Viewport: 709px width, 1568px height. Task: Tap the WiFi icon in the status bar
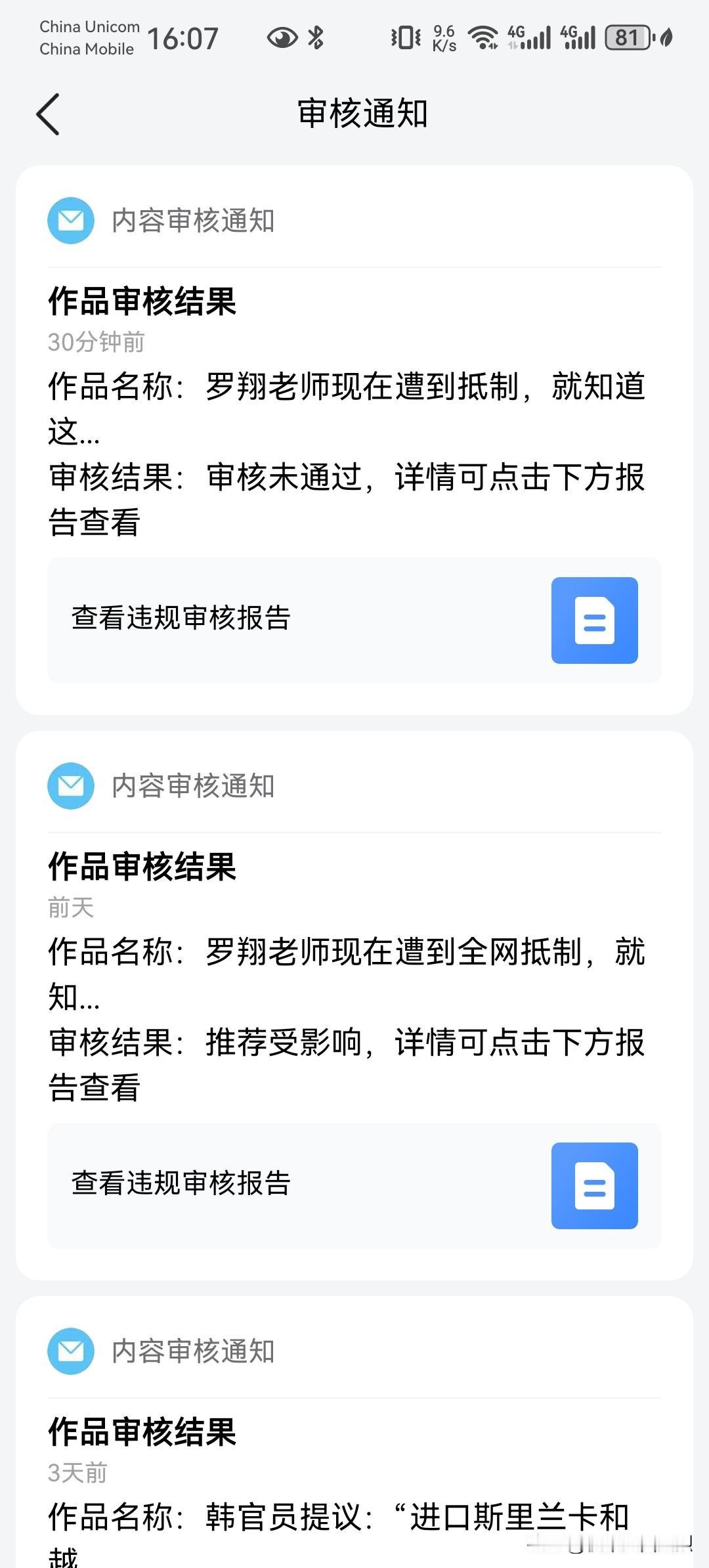pyautogui.click(x=484, y=38)
